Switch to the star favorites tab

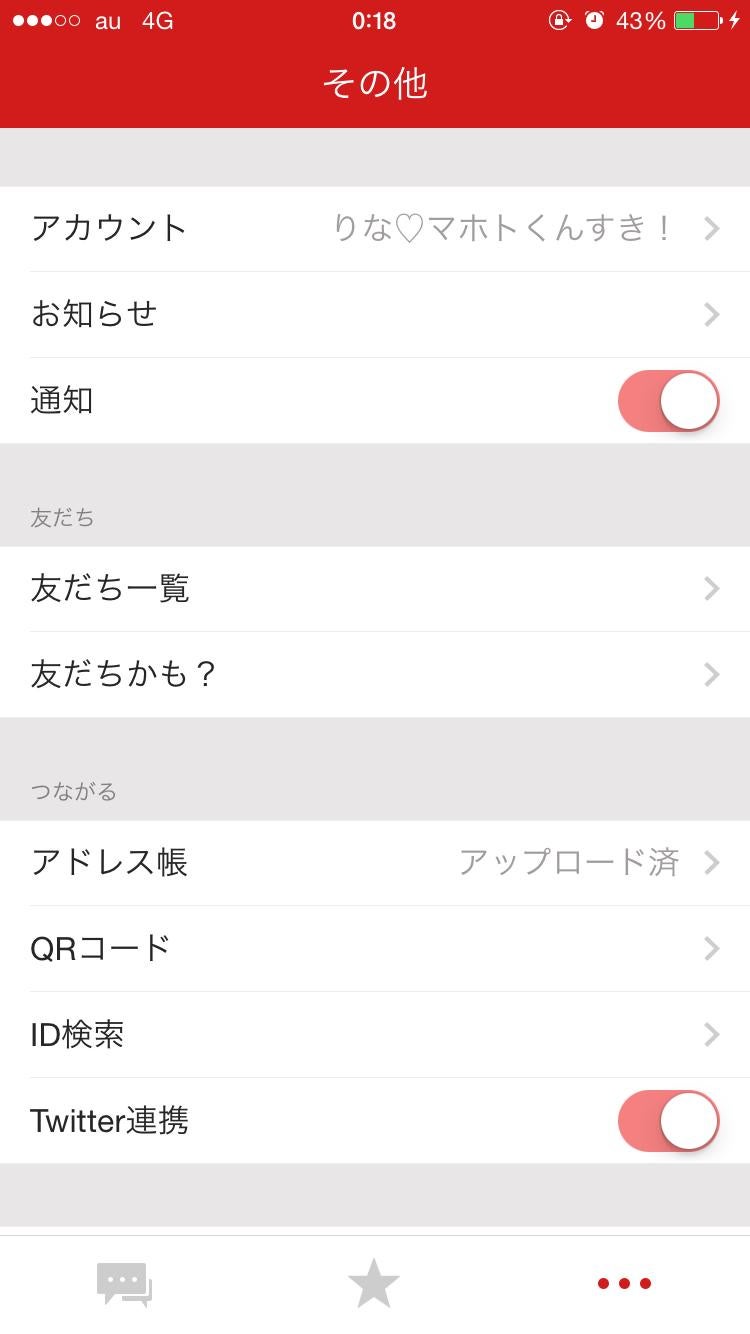coord(374,1284)
